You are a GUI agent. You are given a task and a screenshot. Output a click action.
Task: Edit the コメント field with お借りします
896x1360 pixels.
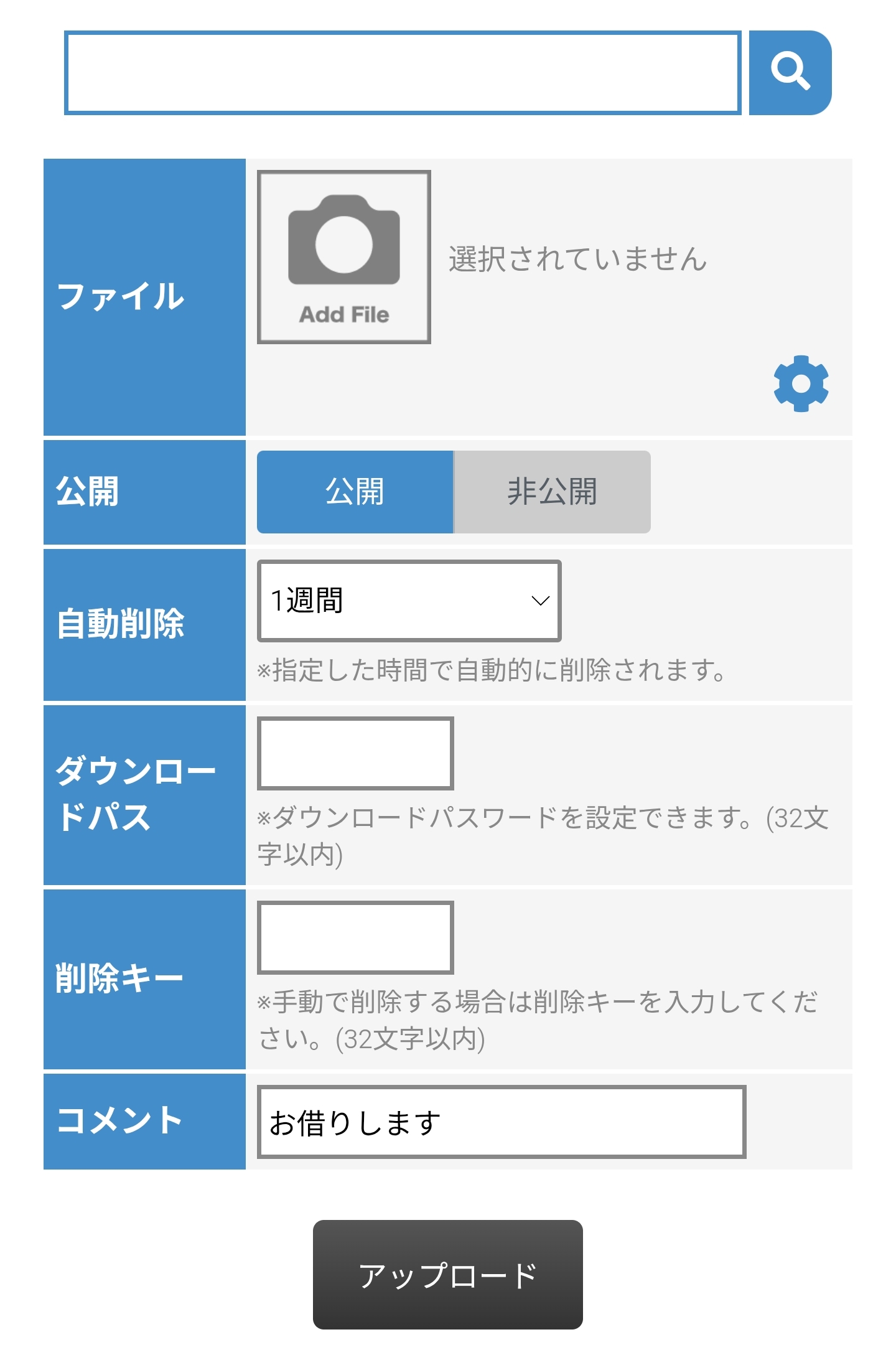(502, 1122)
